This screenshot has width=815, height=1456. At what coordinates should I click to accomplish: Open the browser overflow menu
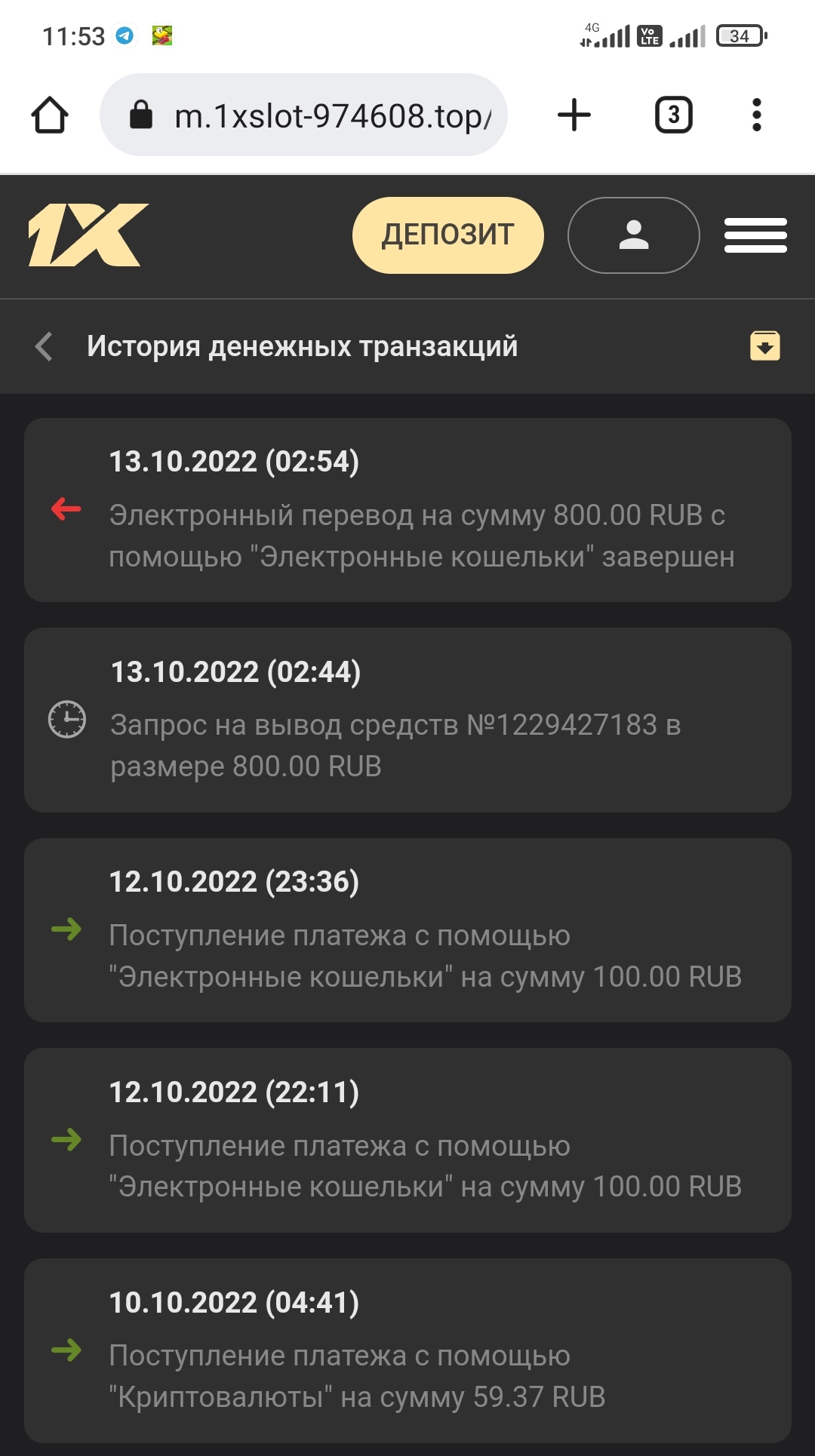(756, 115)
